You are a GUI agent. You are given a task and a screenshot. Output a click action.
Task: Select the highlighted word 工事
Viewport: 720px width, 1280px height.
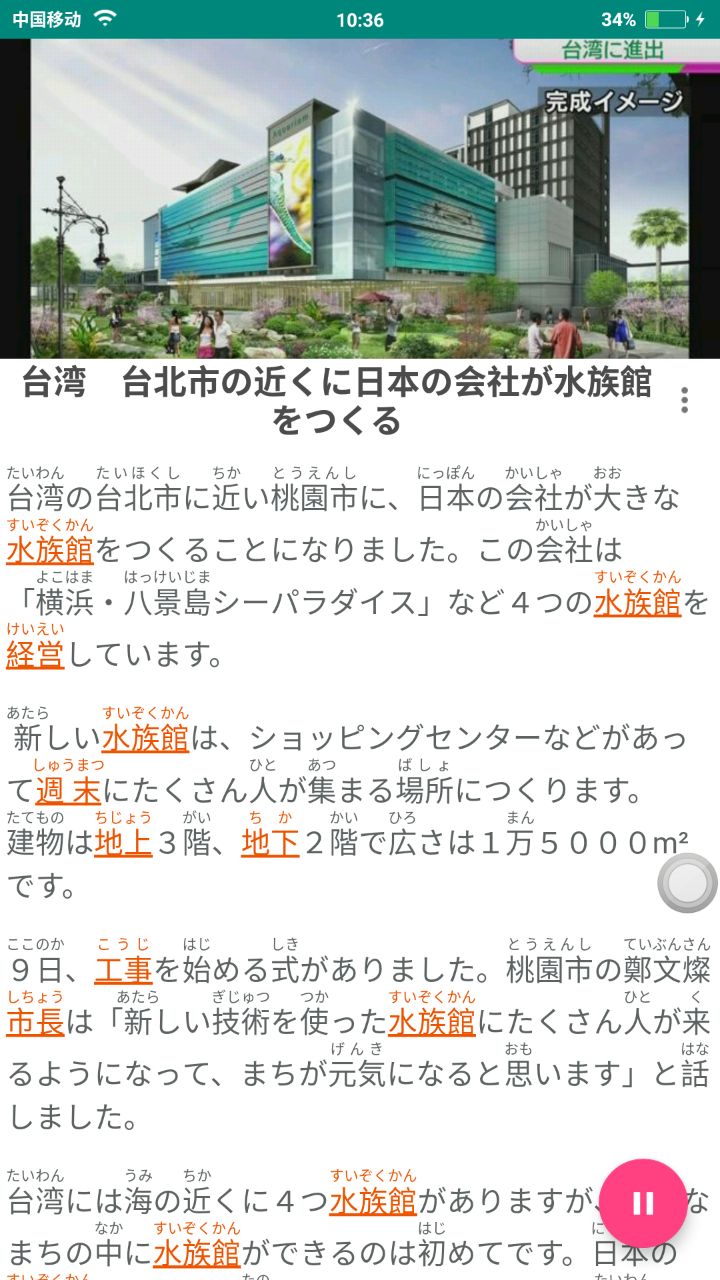point(123,970)
